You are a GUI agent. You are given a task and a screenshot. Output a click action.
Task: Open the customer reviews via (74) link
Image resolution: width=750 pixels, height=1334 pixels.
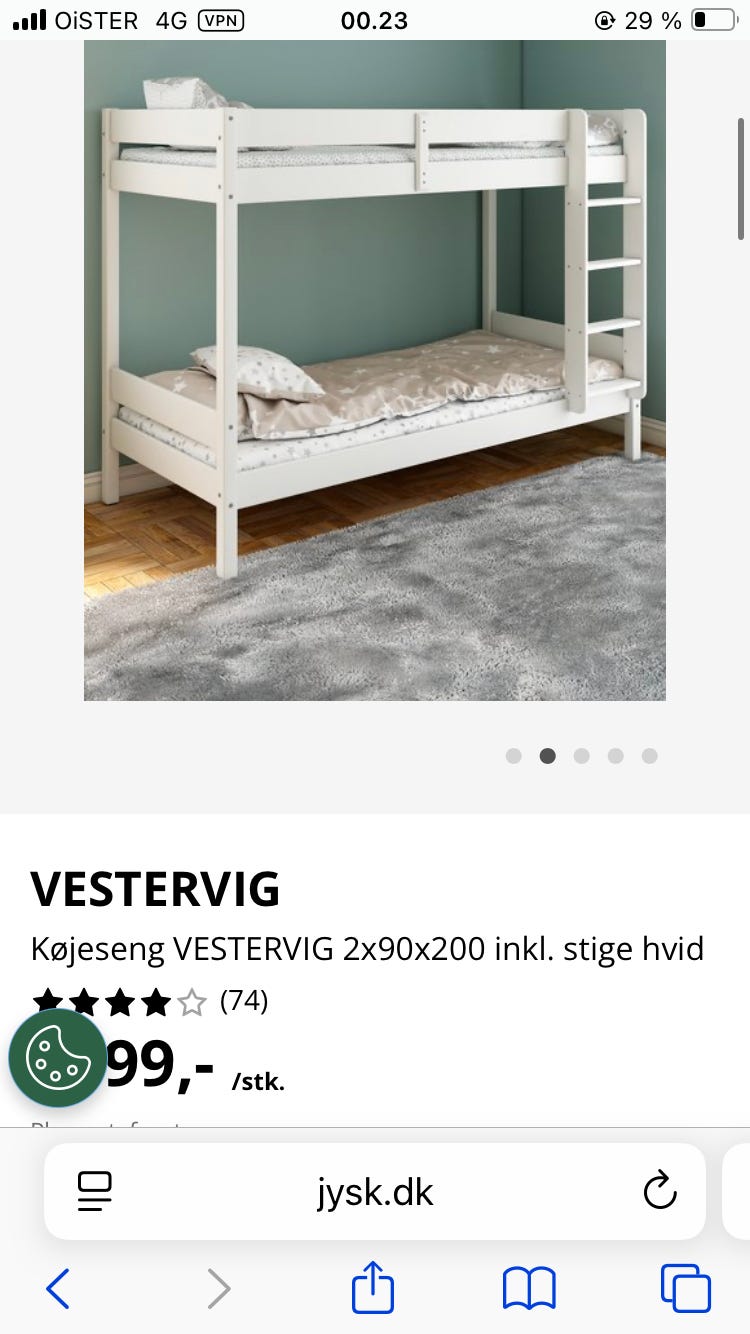pos(243,1001)
